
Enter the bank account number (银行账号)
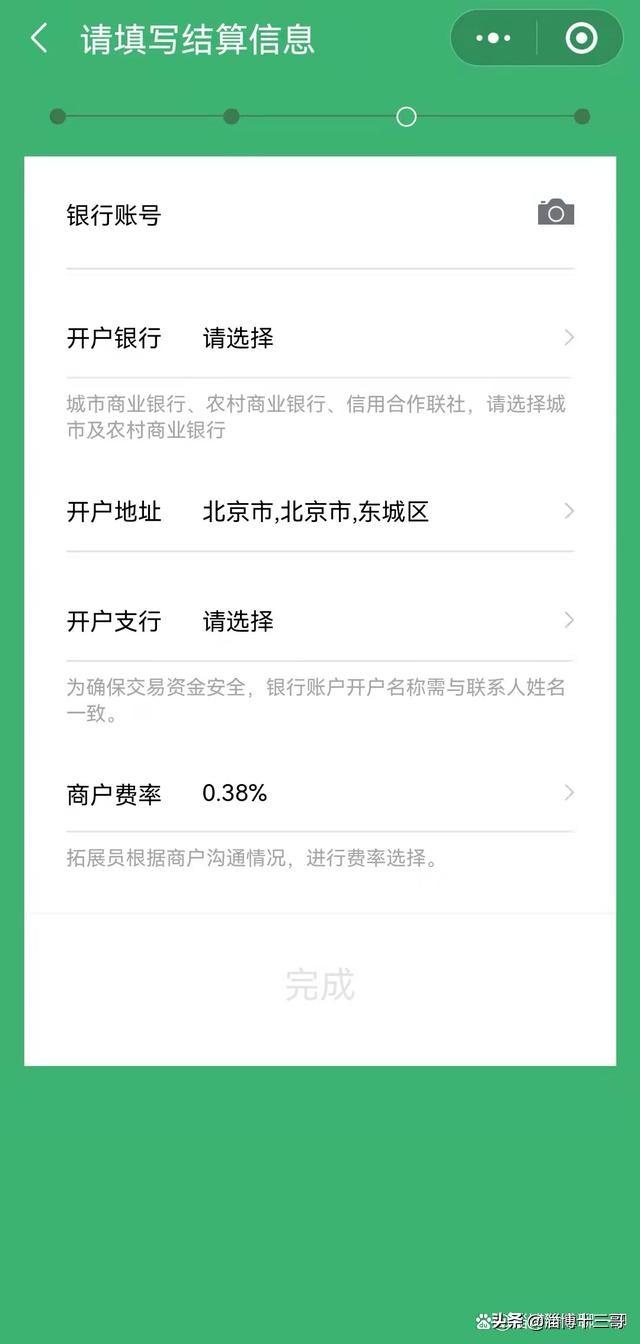pos(340,215)
